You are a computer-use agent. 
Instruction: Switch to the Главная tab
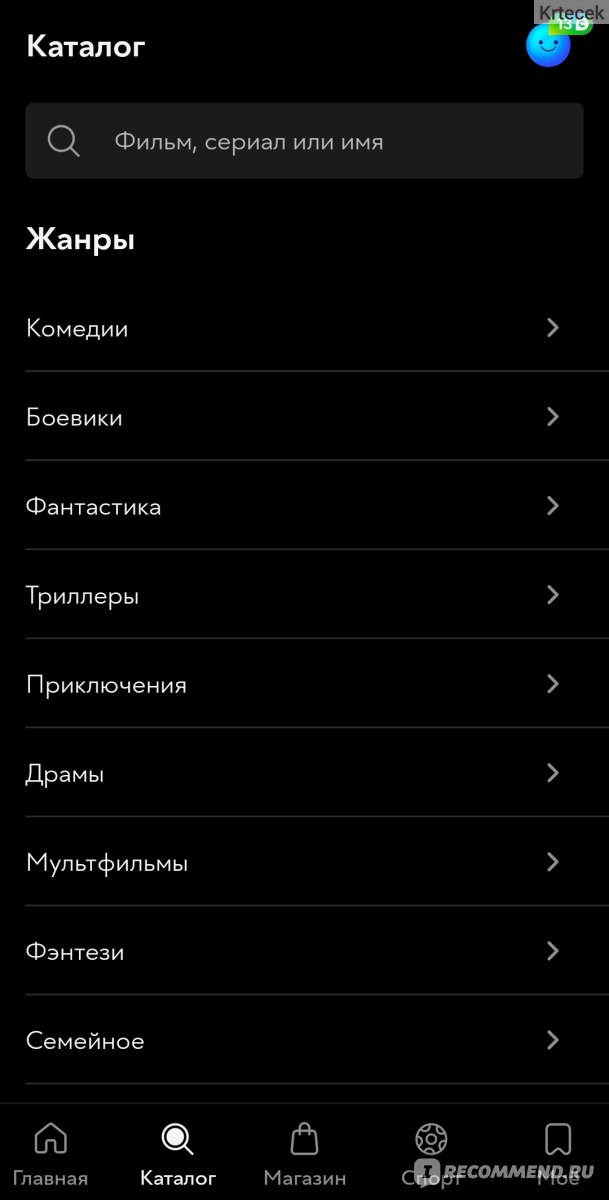[x=50, y=1154]
